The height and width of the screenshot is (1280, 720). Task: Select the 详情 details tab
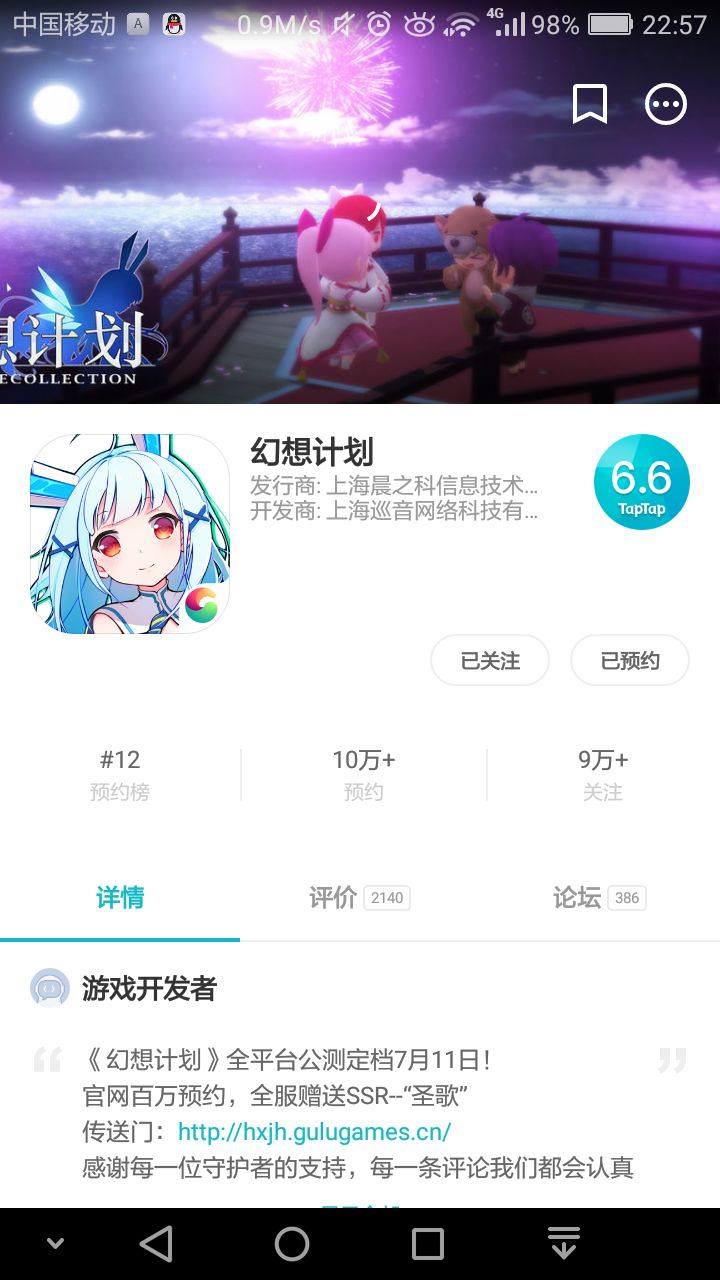[120, 898]
